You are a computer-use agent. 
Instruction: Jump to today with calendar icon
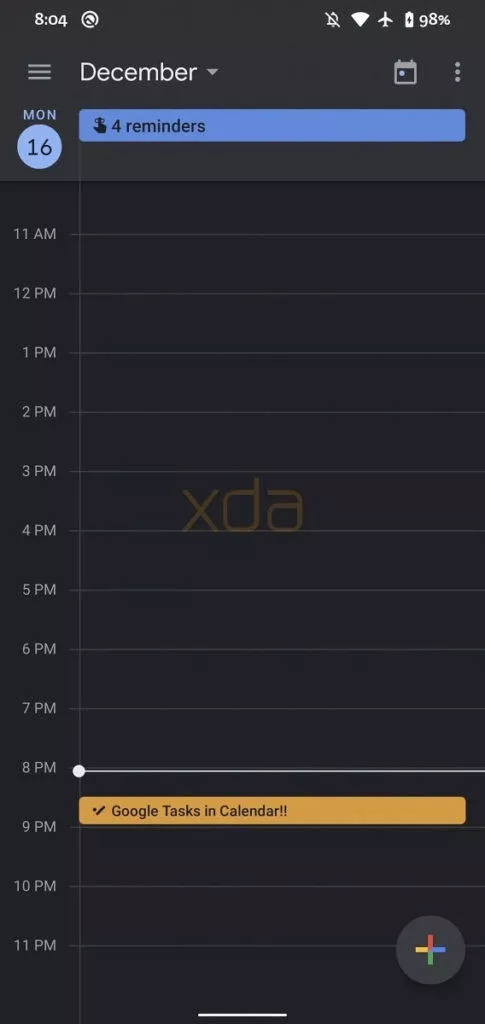pos(405,72)
